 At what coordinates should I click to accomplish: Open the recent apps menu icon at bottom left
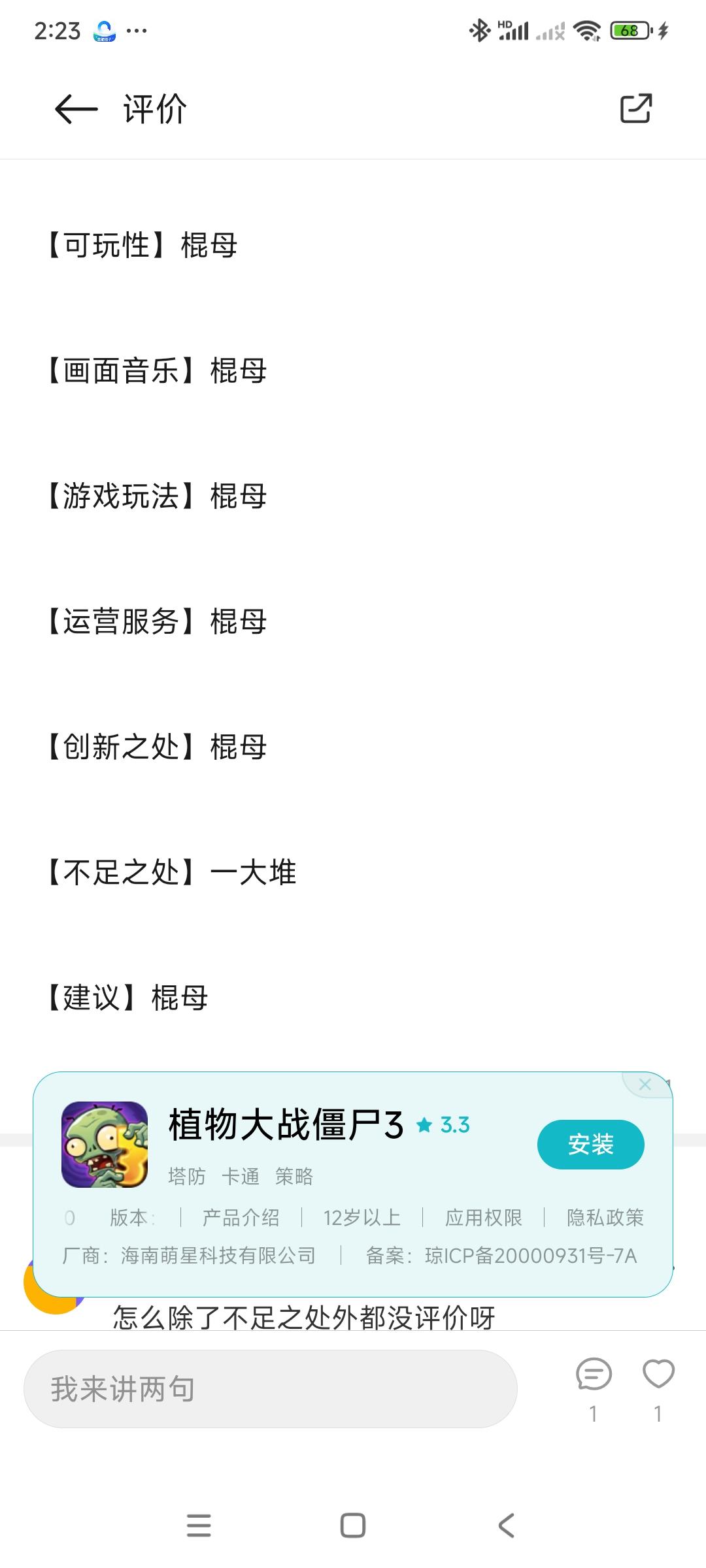200,1525
